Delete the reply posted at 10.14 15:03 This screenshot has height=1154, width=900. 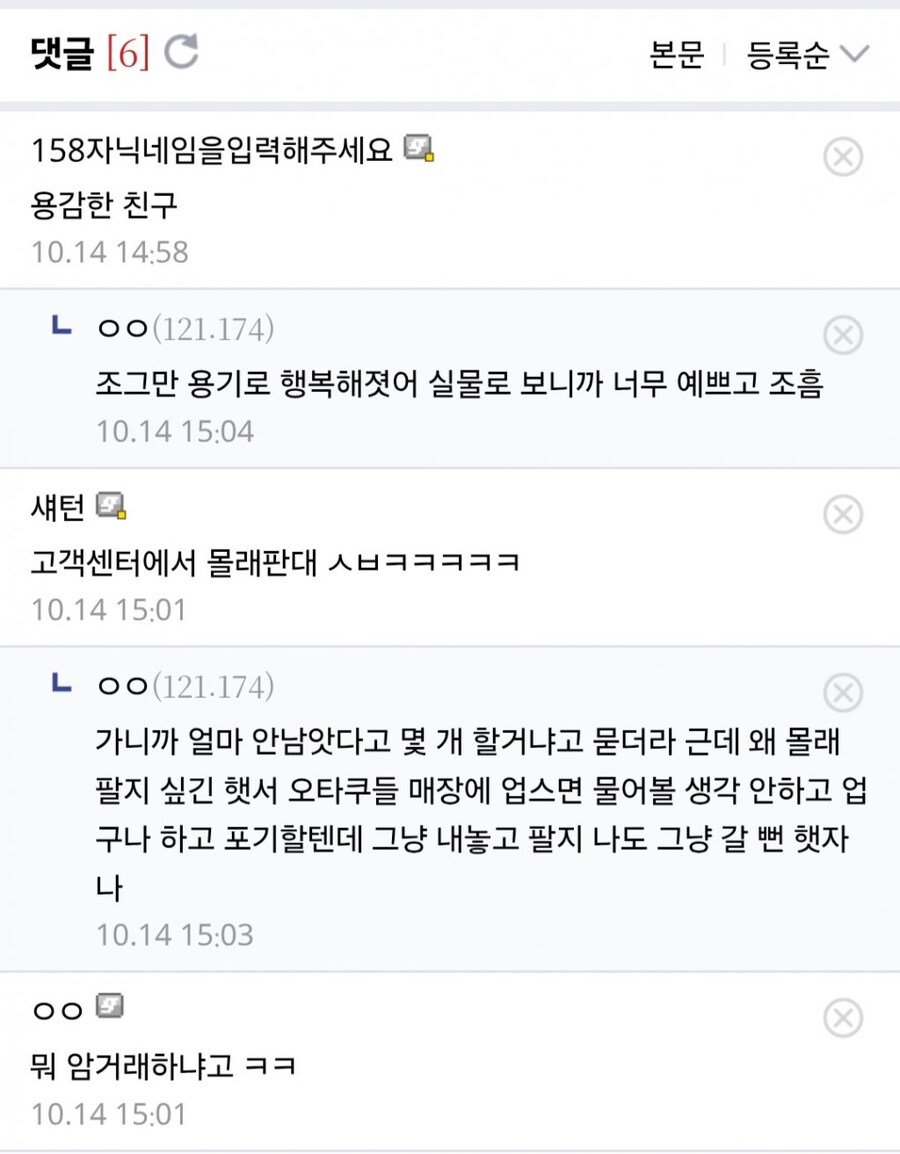[x=843, y=692]
